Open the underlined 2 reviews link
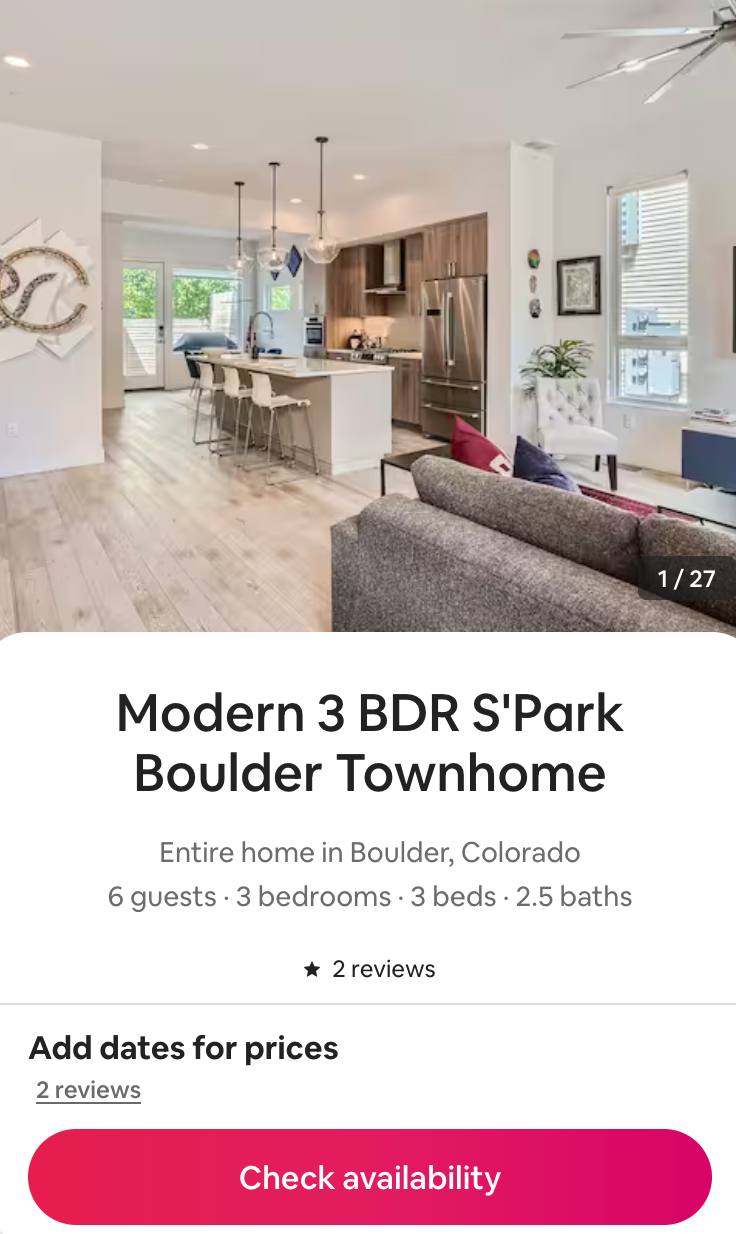Viewport: 736px width, 1234px height. pos(89,1090)
